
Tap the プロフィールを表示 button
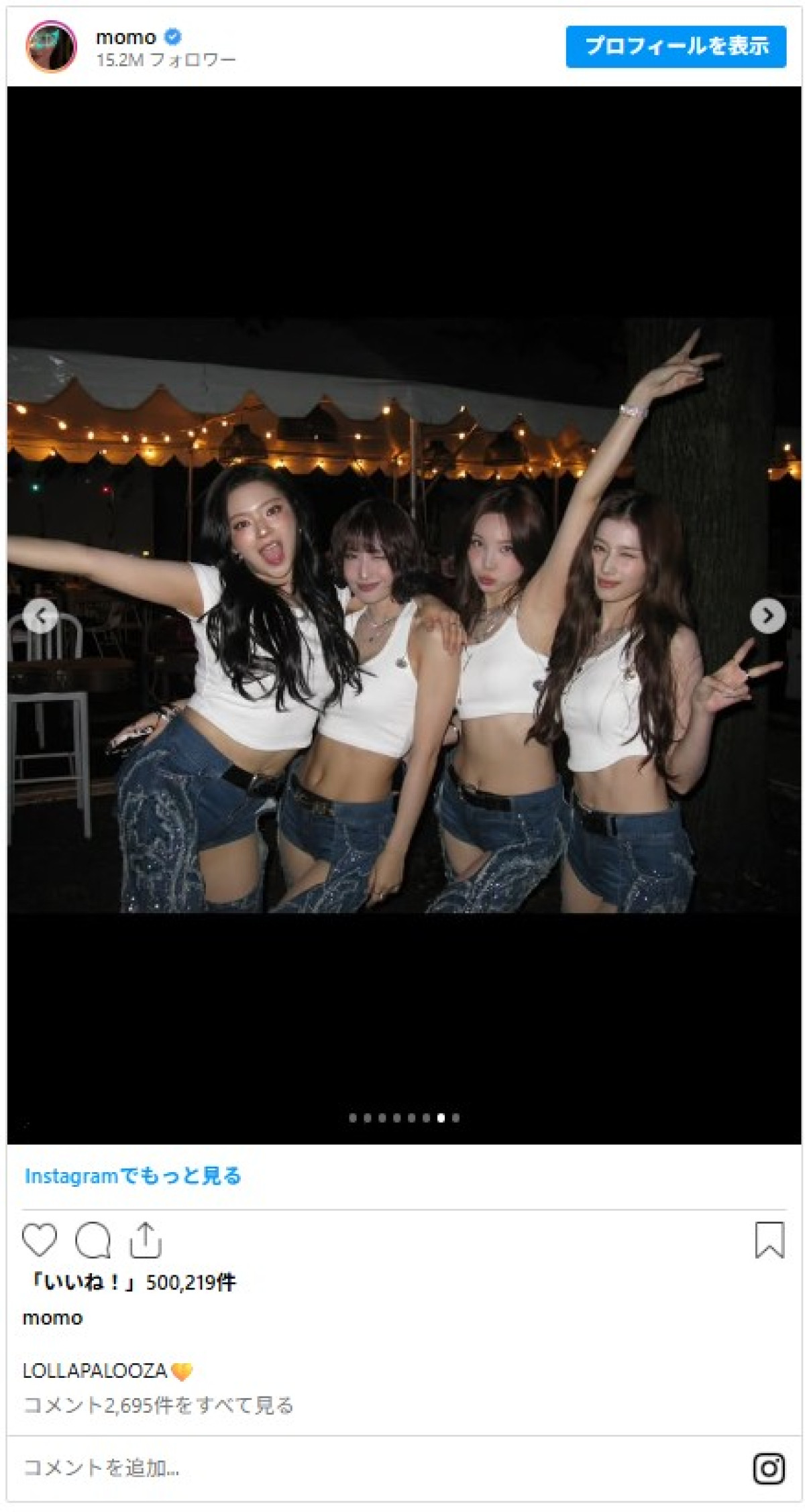tap(676, 47)
